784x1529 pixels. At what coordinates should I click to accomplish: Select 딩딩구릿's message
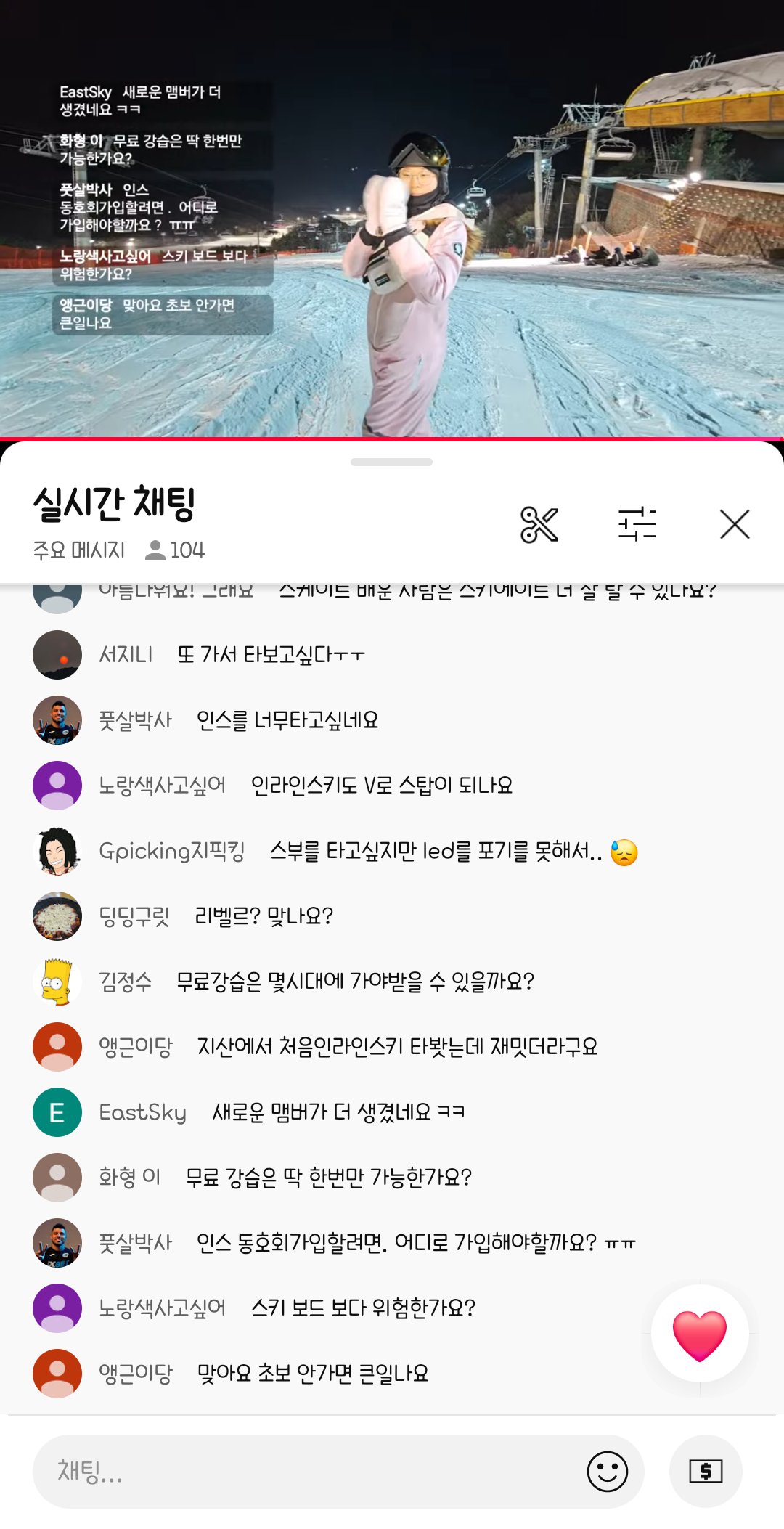(x=263, y=916)
